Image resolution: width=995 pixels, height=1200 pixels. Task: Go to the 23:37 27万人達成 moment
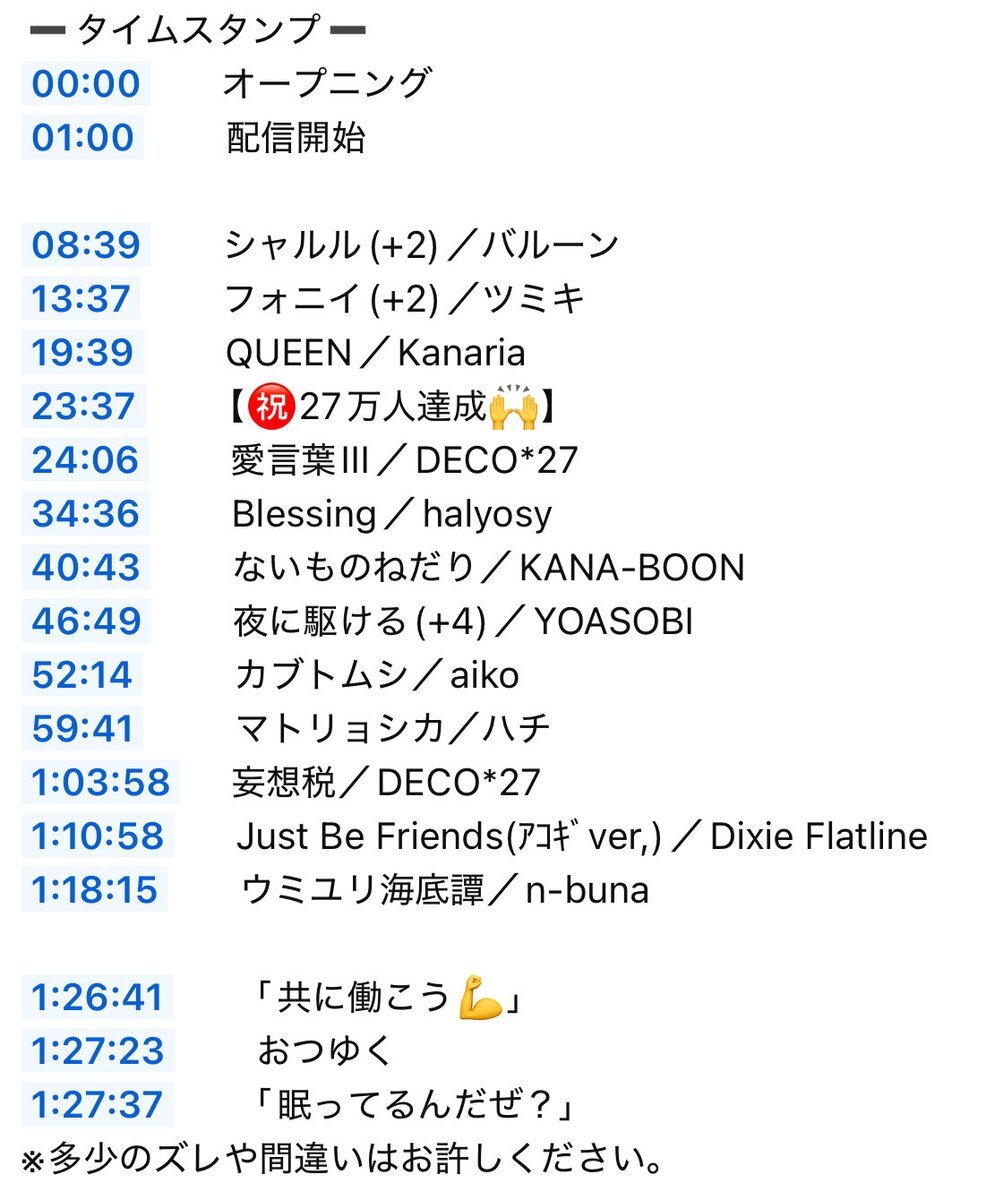[83, 406]
